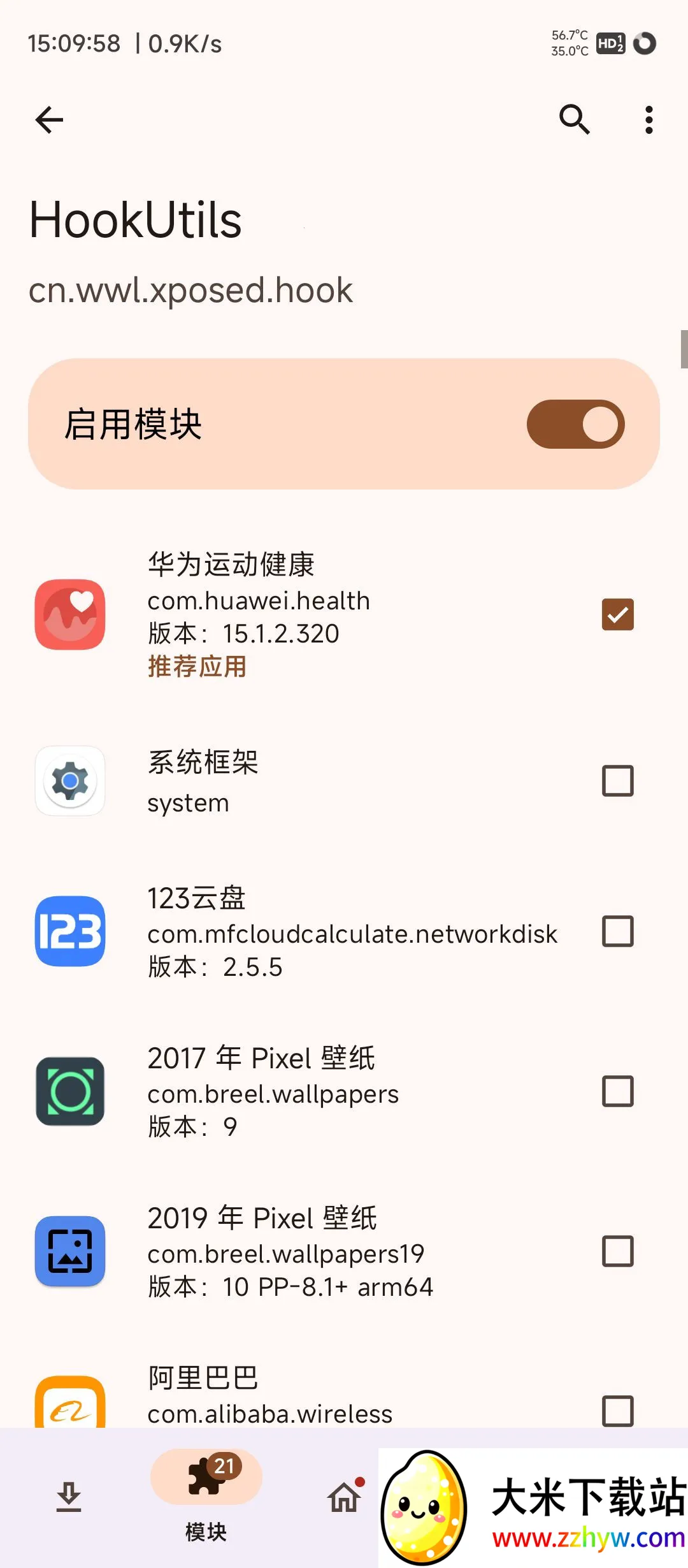Viewport: 688px width, 1568px height.
Task: Open the 华为运动健康 app icon
Action: 69,614
